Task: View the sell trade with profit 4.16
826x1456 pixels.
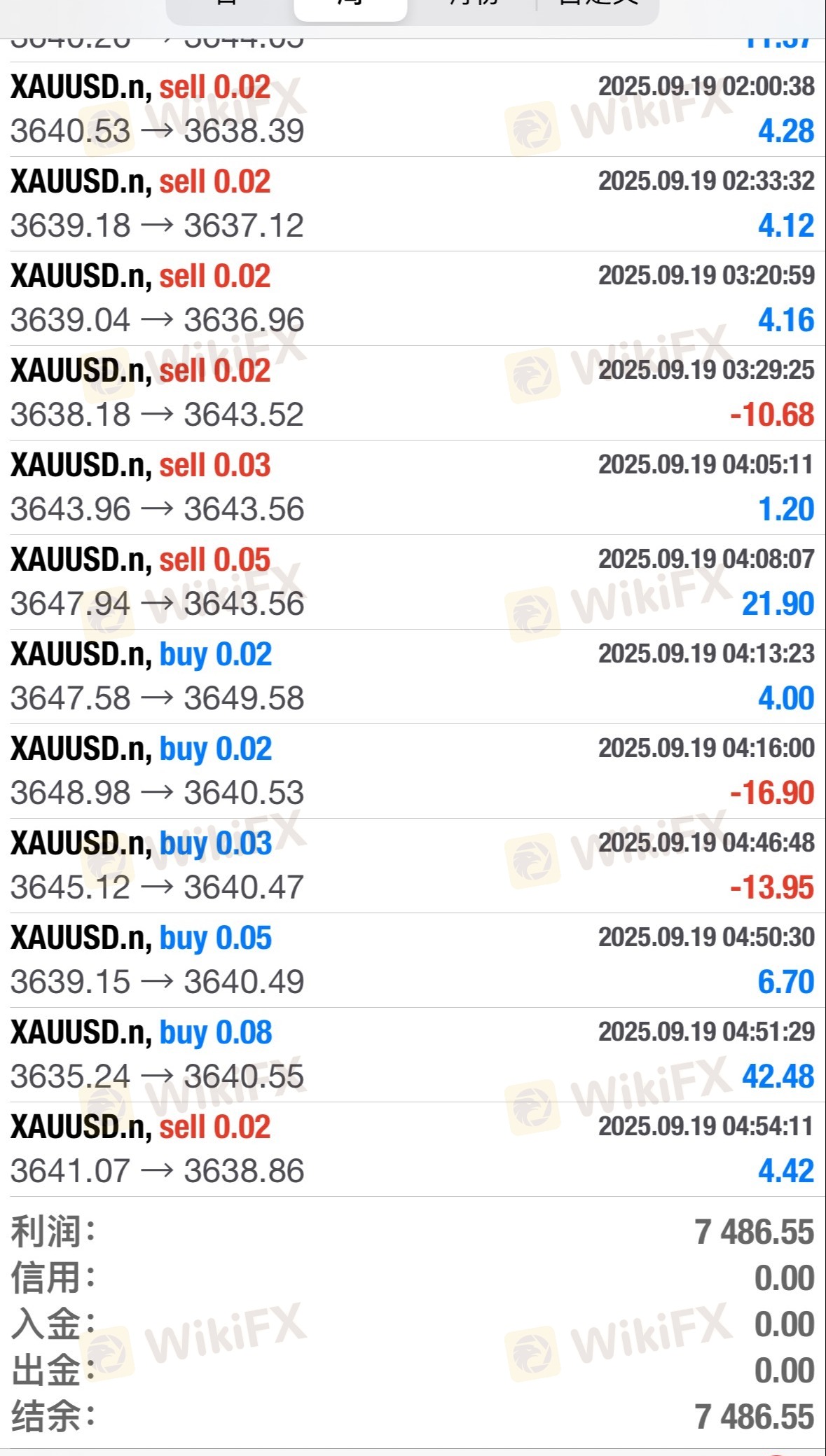Action: (413, 298)
